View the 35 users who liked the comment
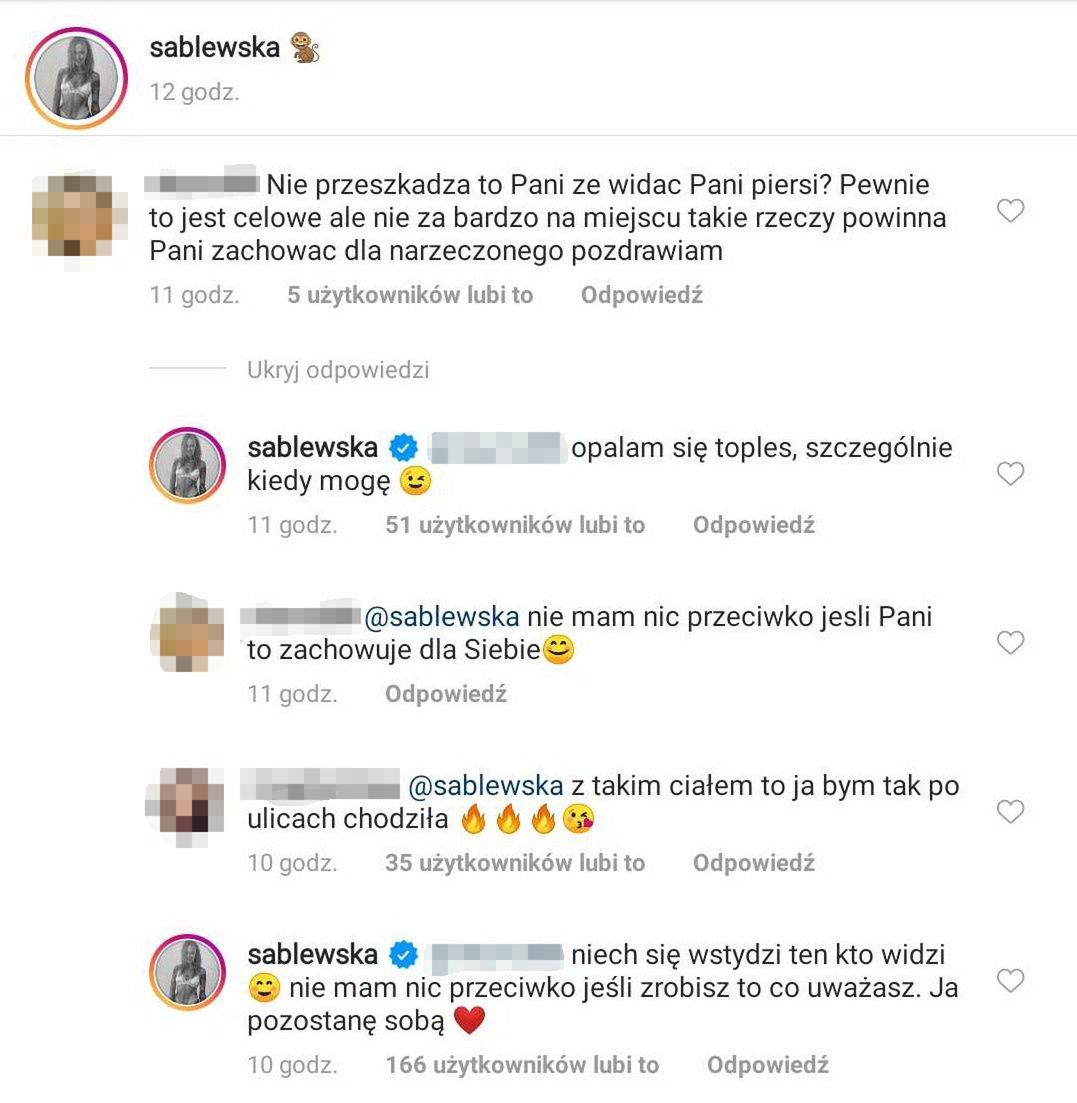 coord(515,863)
